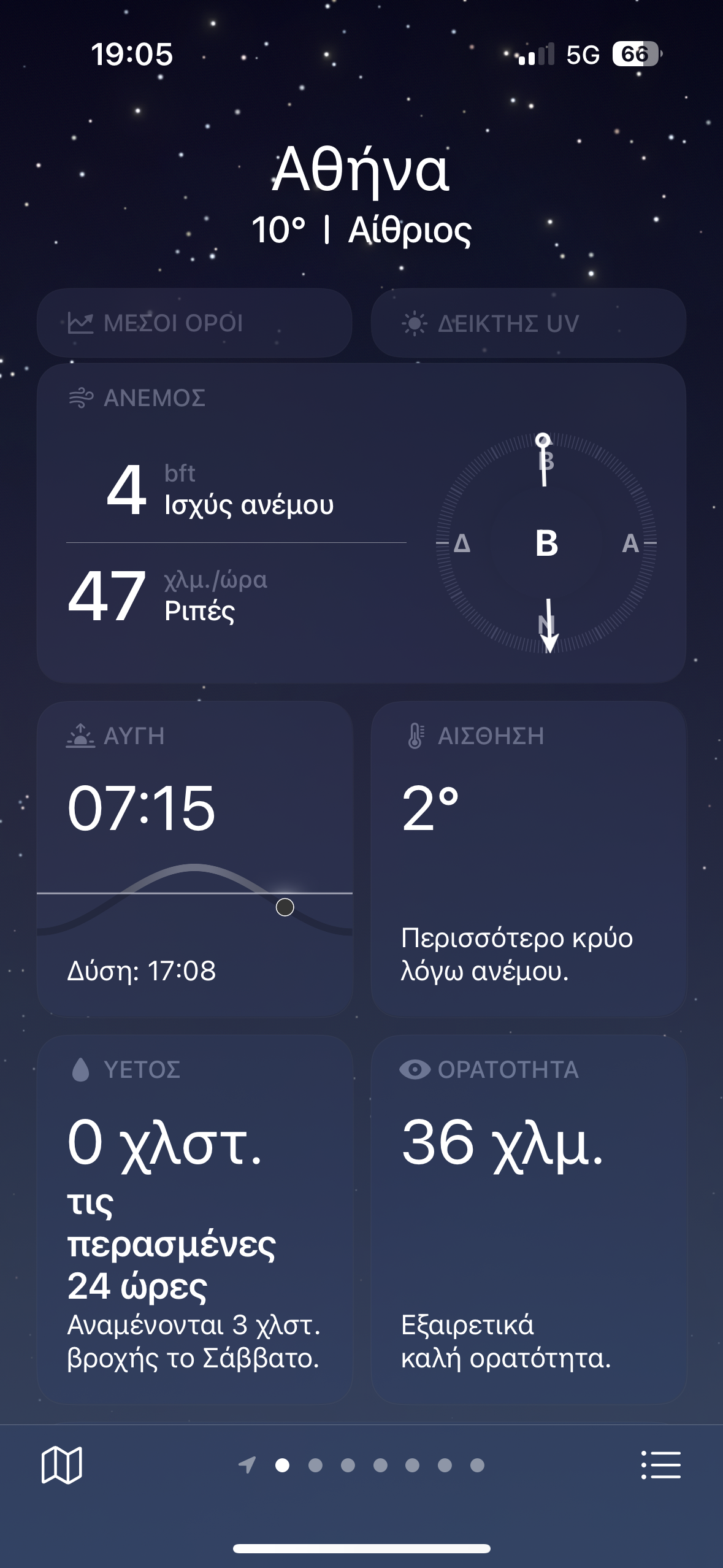Open the ΥΕΤΟΣ precipitation card

[194, 1220]
